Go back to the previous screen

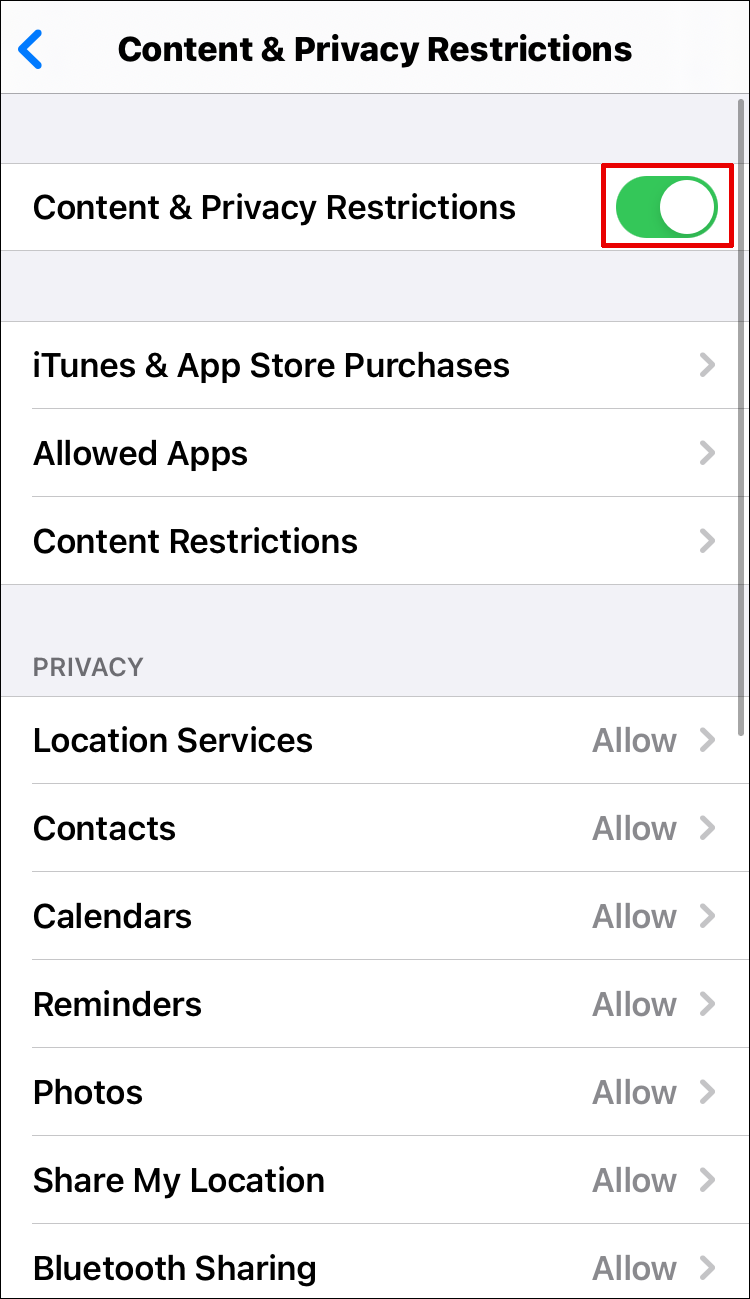click(32, 49)
